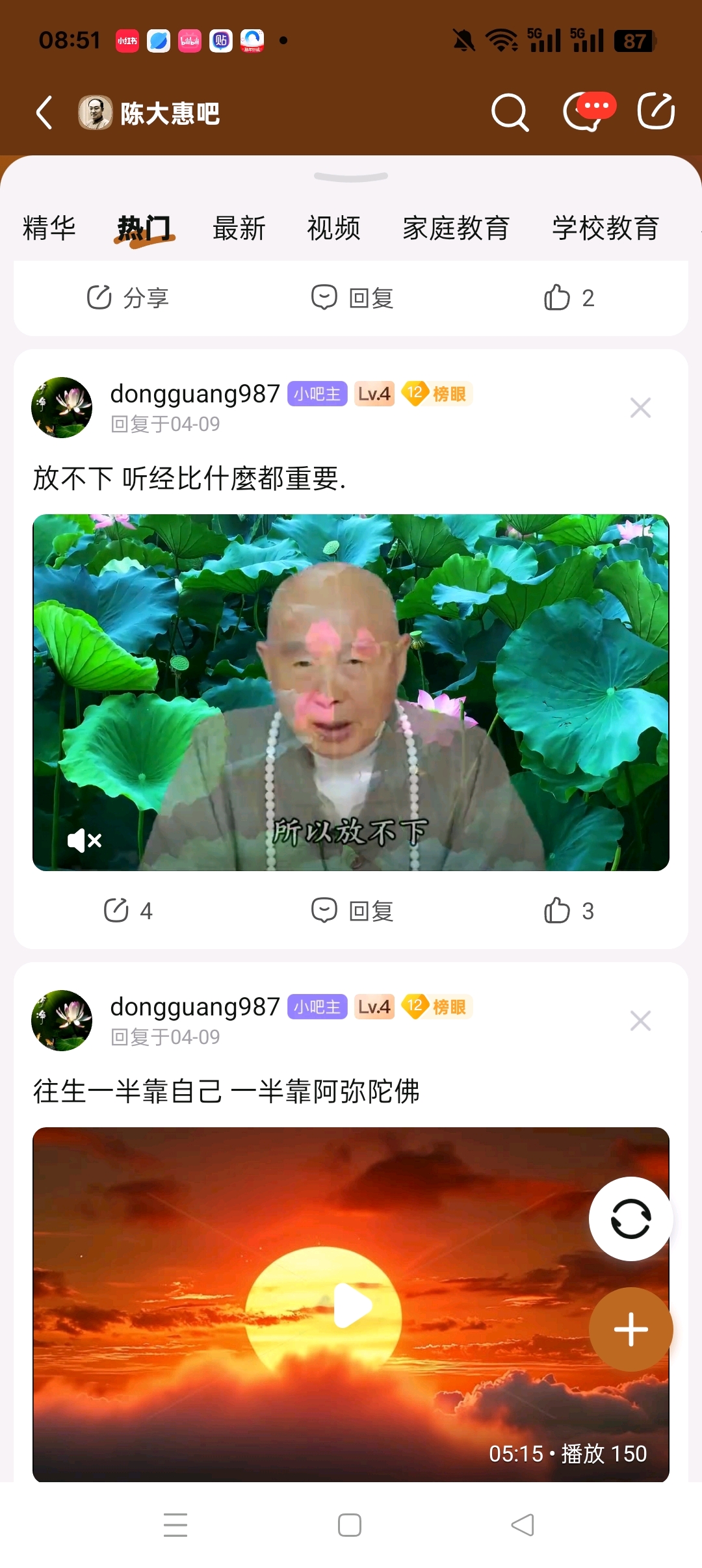This screenshot has width=702, height=1568.
Task: Reply to the 放不下 听经比什麼都重要 post
Action: [x=352, y=911]
